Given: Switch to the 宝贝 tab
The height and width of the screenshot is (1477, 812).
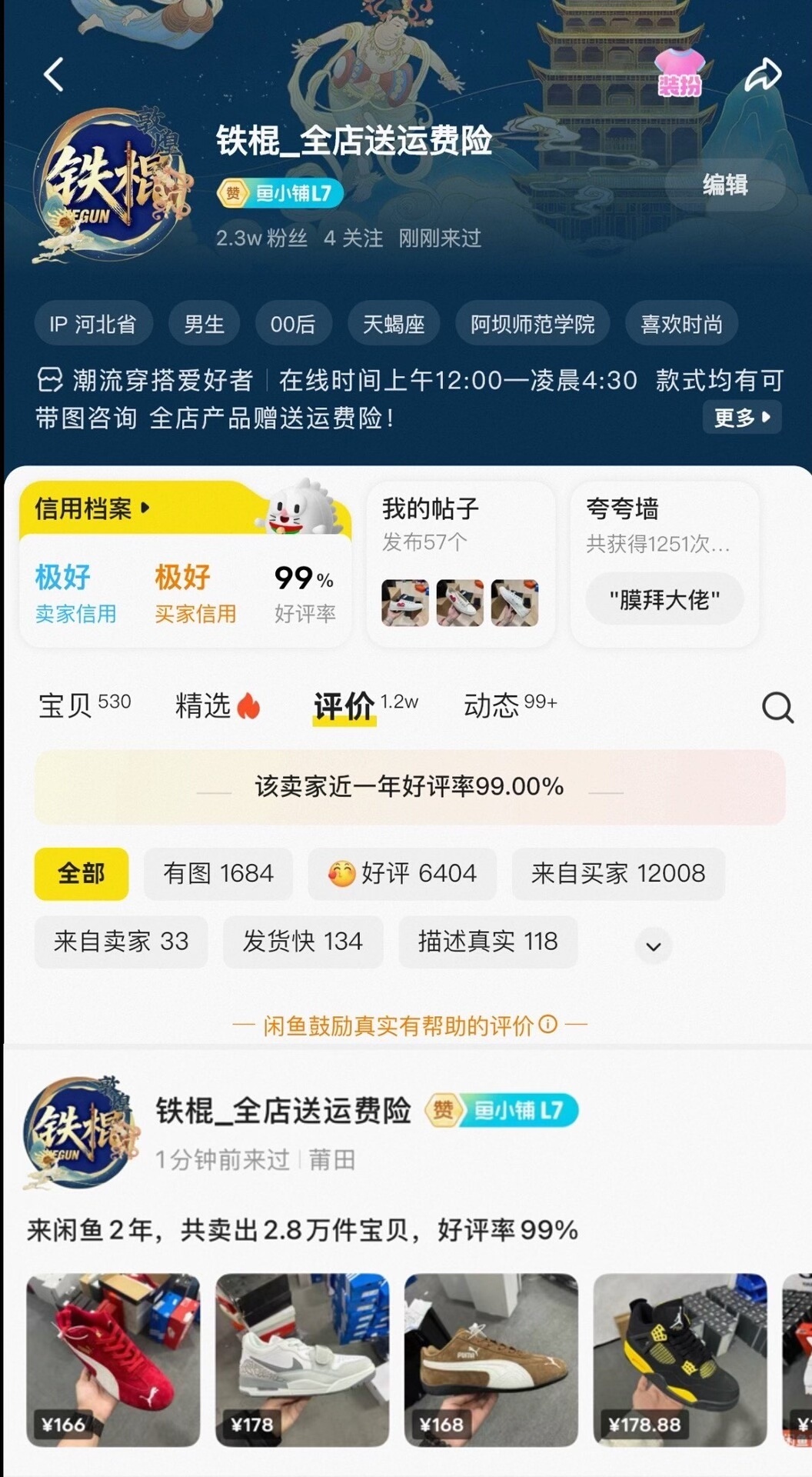Looking at the screenshot, I should 85,705.
